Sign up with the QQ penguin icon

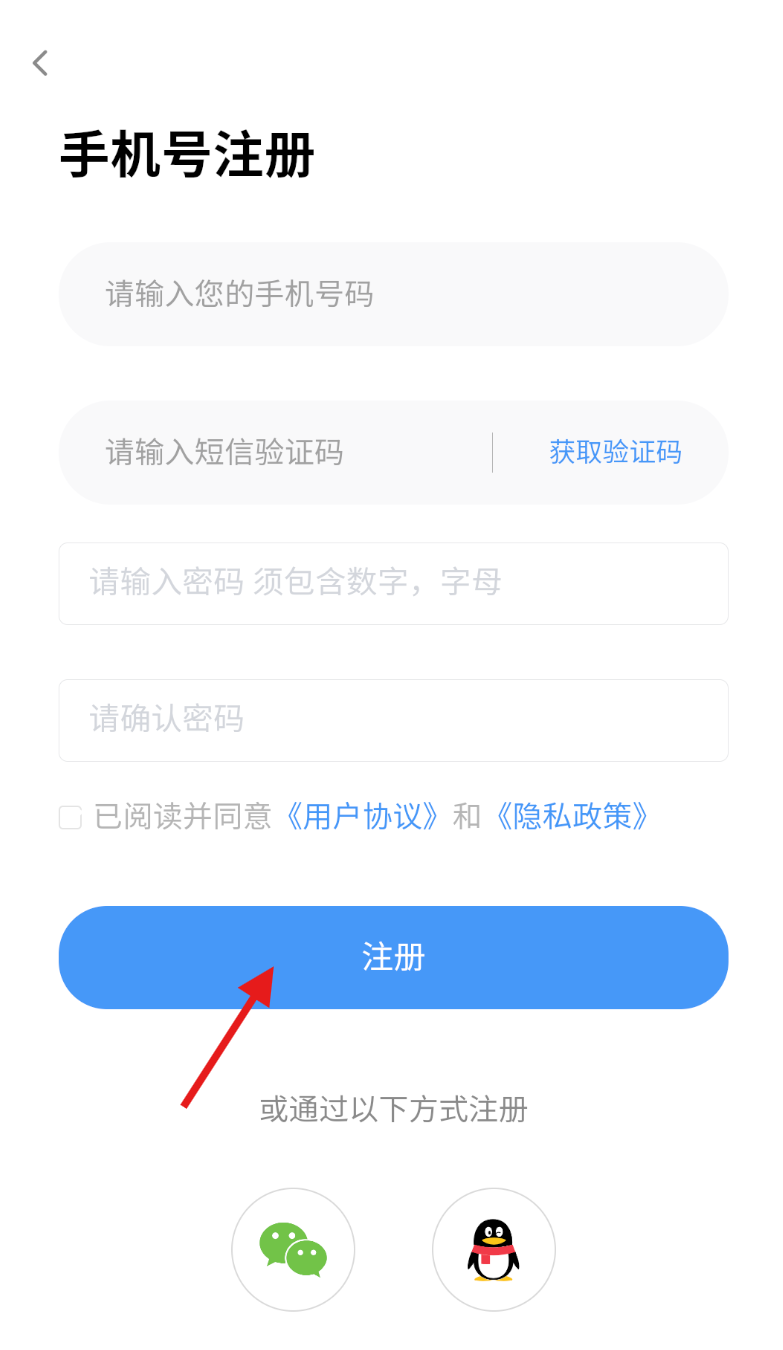(x=493, y=1249)
